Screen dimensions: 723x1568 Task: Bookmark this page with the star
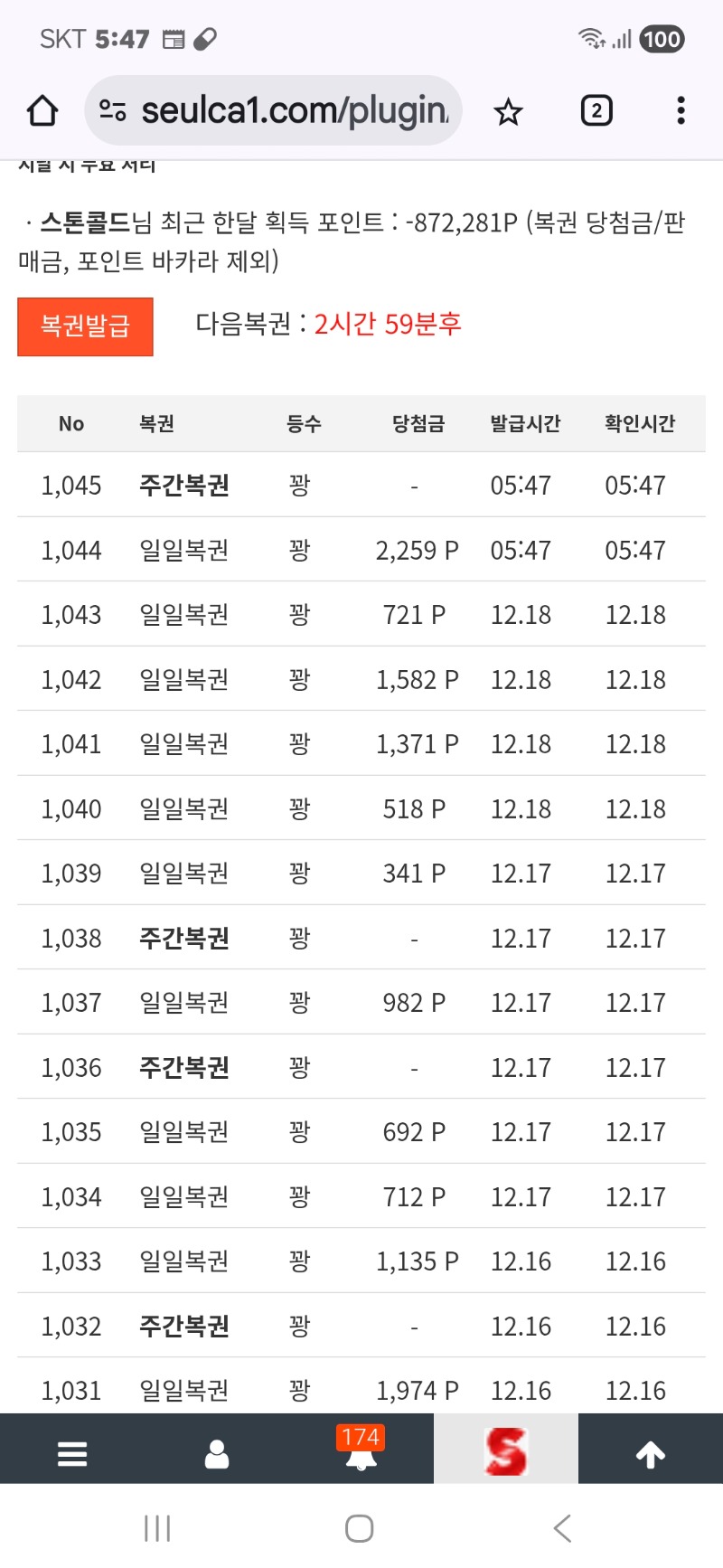pos(508,112)
